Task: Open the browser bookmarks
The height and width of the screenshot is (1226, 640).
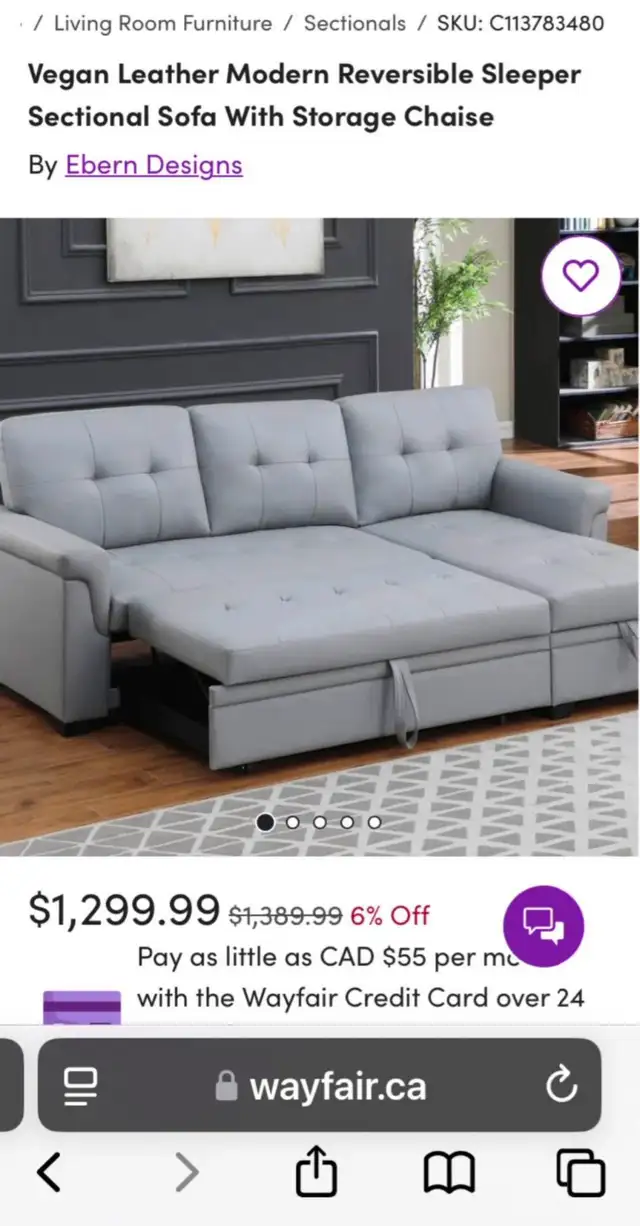Action: 449,1173
